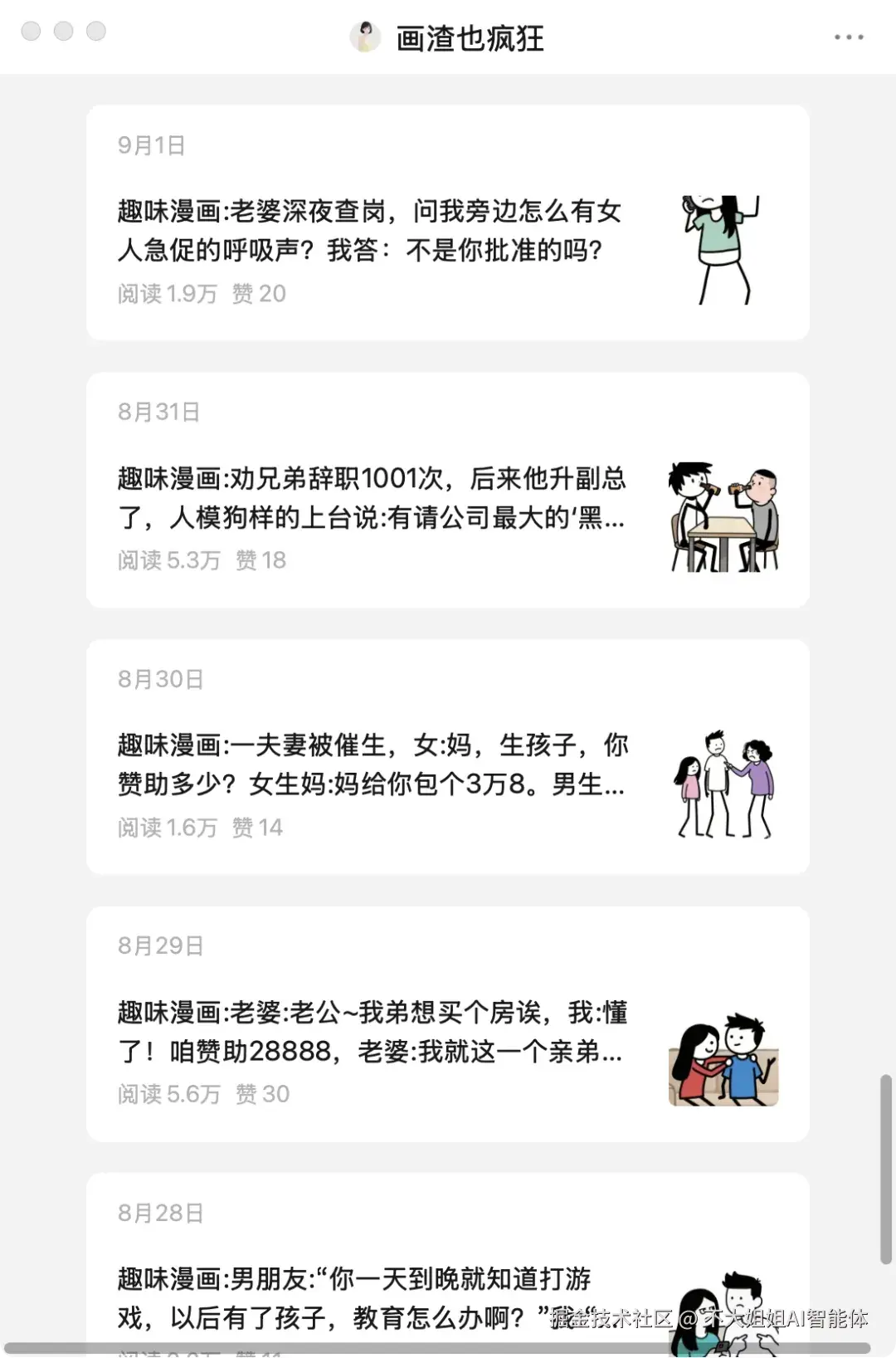The image size is (896, 1358).
Task: Read the August 30 comic about 夫妻被催生
Action: coord(373,764)
